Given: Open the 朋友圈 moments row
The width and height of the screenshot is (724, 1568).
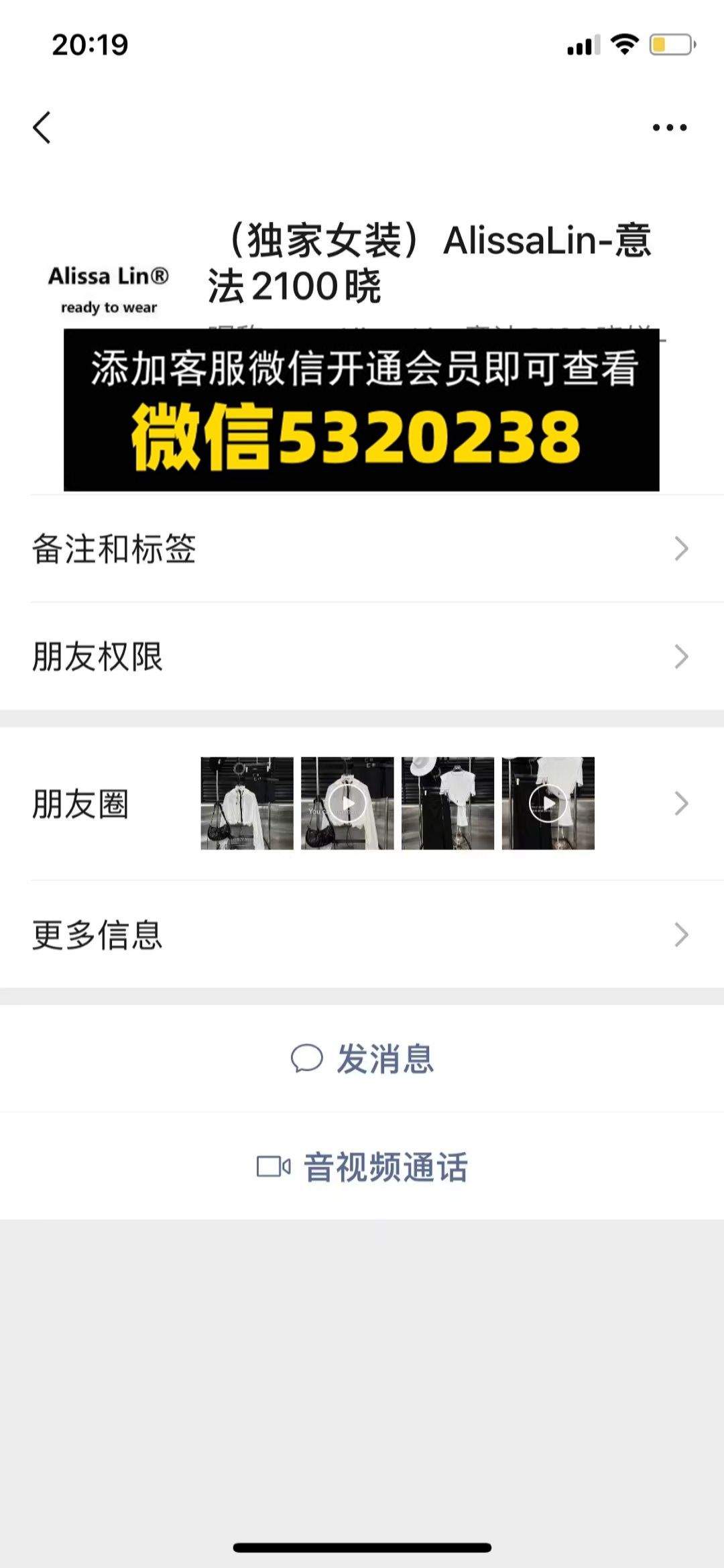Looking at the screenshot, I should pyautogui.click(x=362, y=803).
